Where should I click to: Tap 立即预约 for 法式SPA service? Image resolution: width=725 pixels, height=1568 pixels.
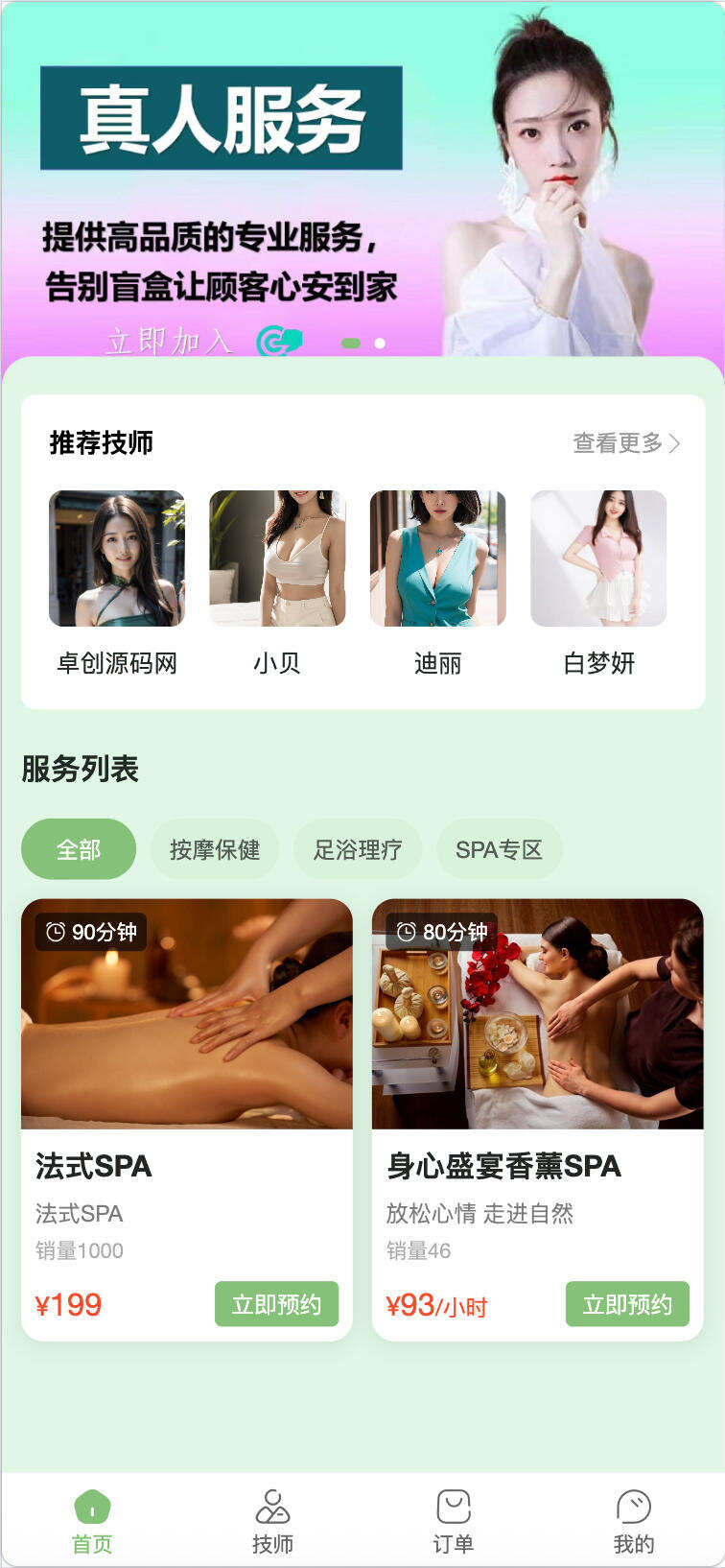pyautogui.click(x=276, y=1304)
